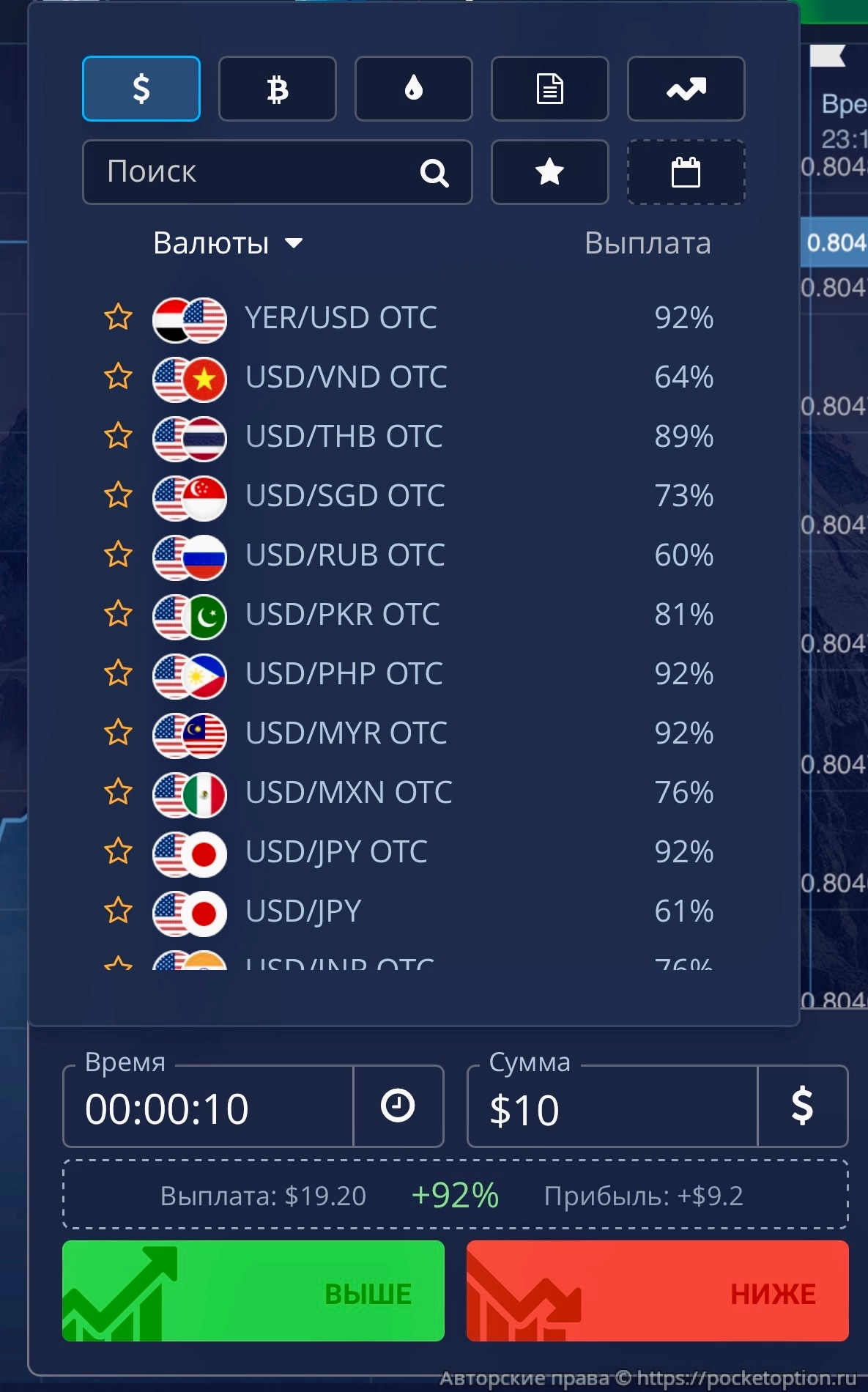This screenshot has height=1392, width=868.
Task: Add USD/VND OTC to favorites
Action: pos(118,377)
